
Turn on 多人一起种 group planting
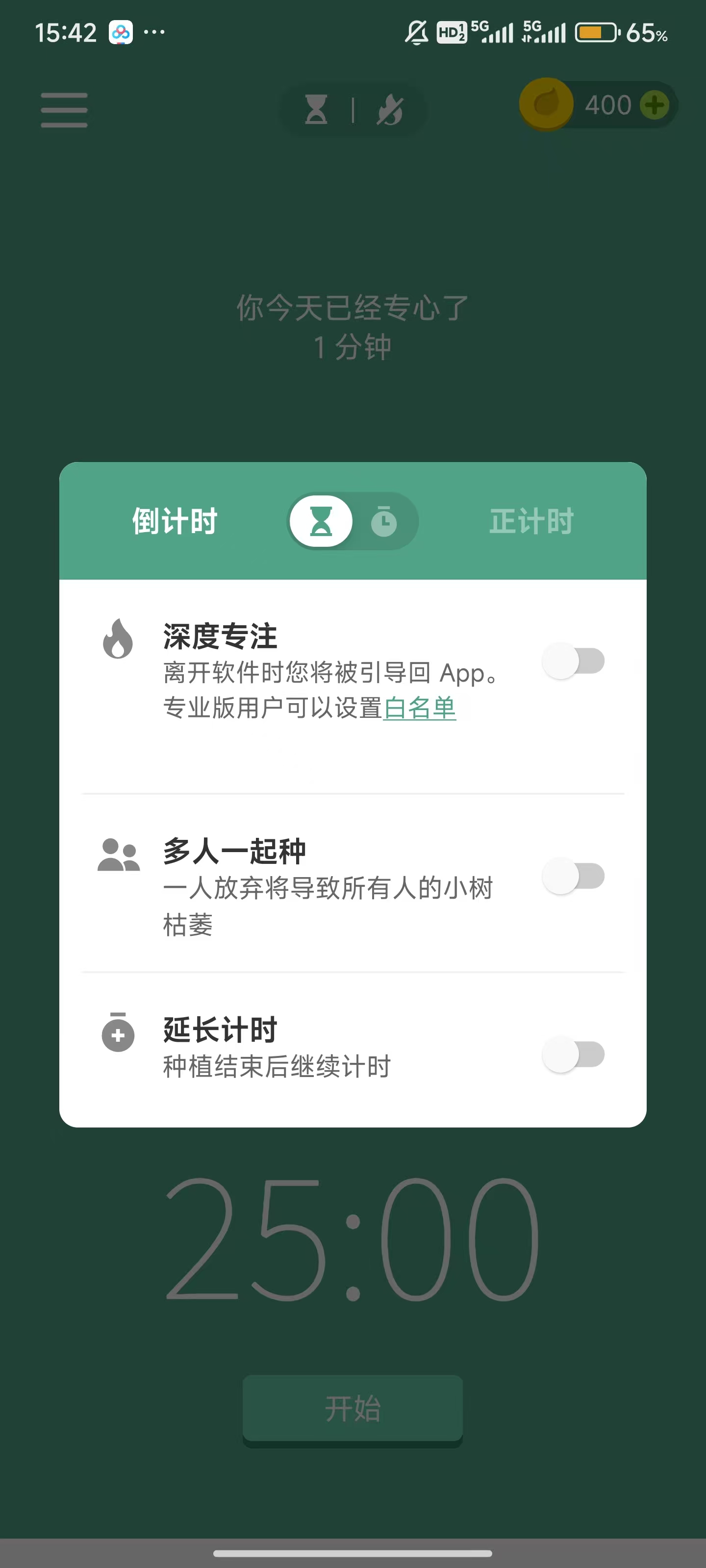[x=573, y=876]
